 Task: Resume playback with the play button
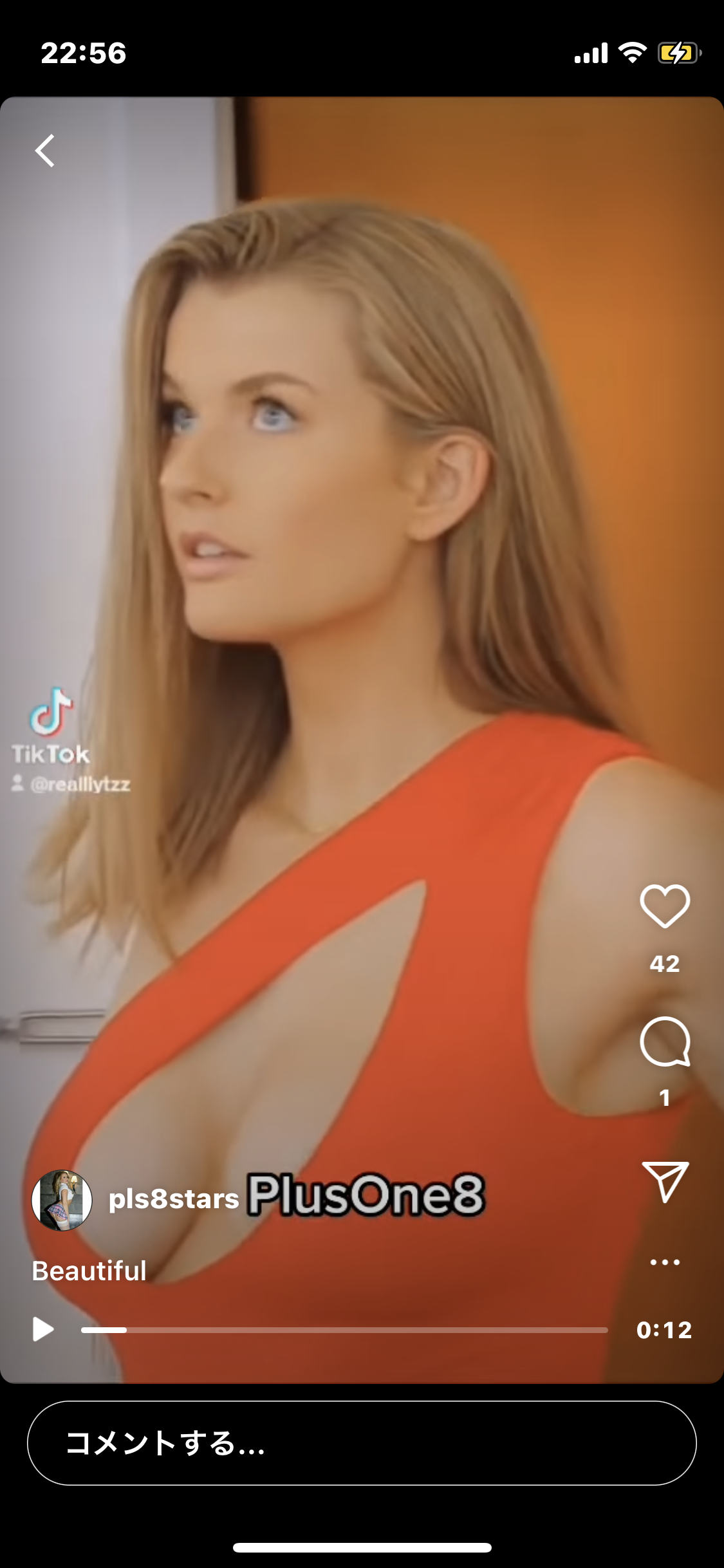[x=43, y=1329]
